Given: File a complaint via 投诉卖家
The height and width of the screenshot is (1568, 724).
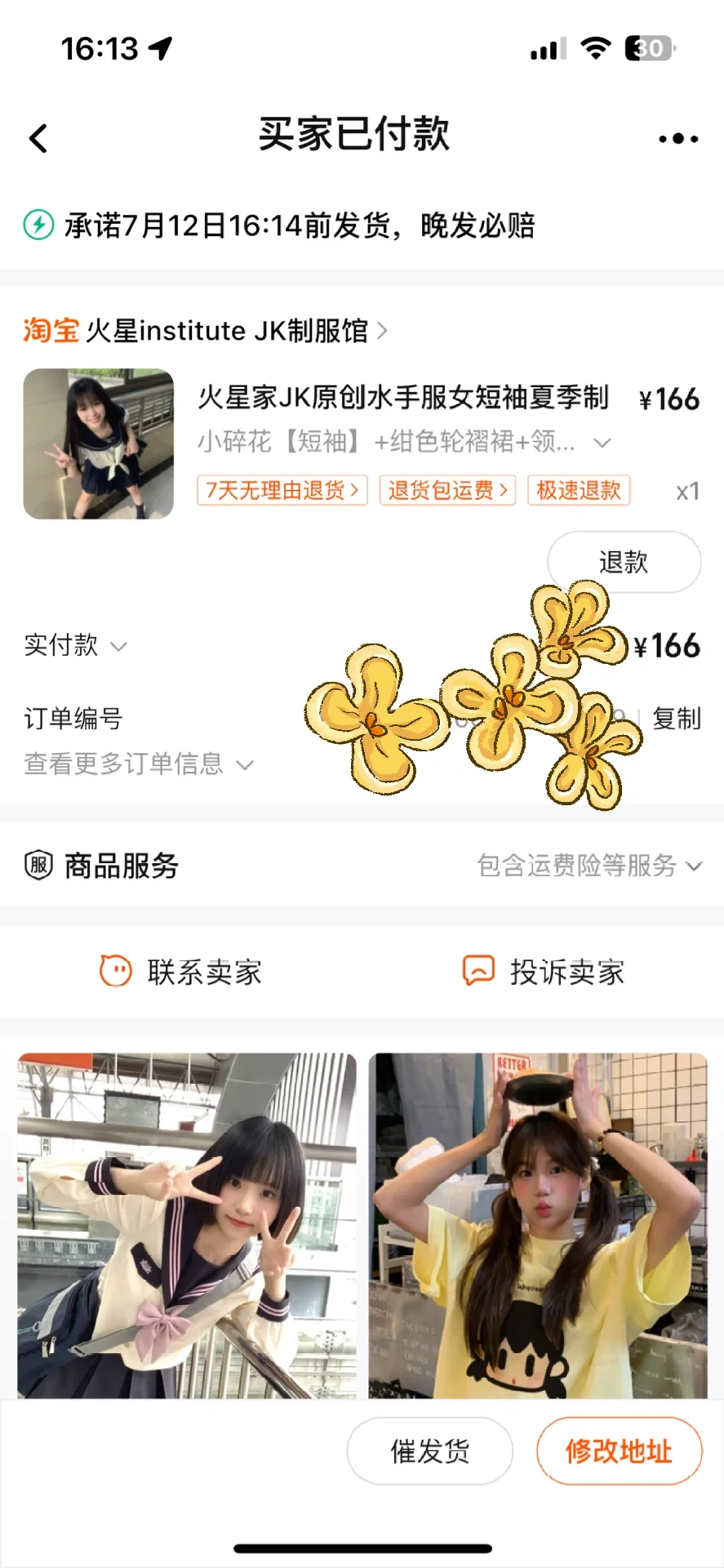Looking at the screenshot, I should [x=544, y=972].
